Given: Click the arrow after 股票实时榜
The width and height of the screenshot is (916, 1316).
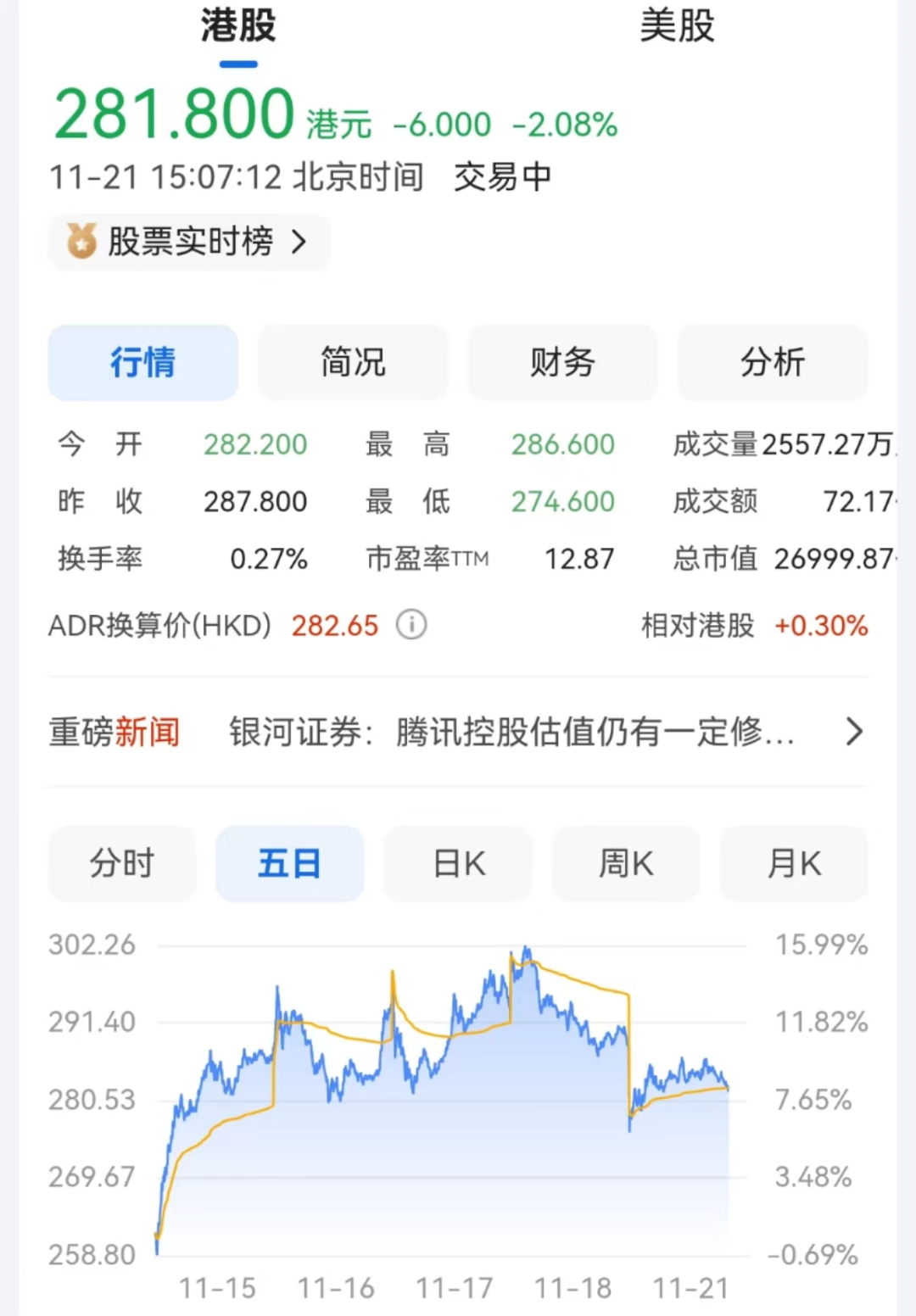Looking at the screenshot, I should pos(299,242).
